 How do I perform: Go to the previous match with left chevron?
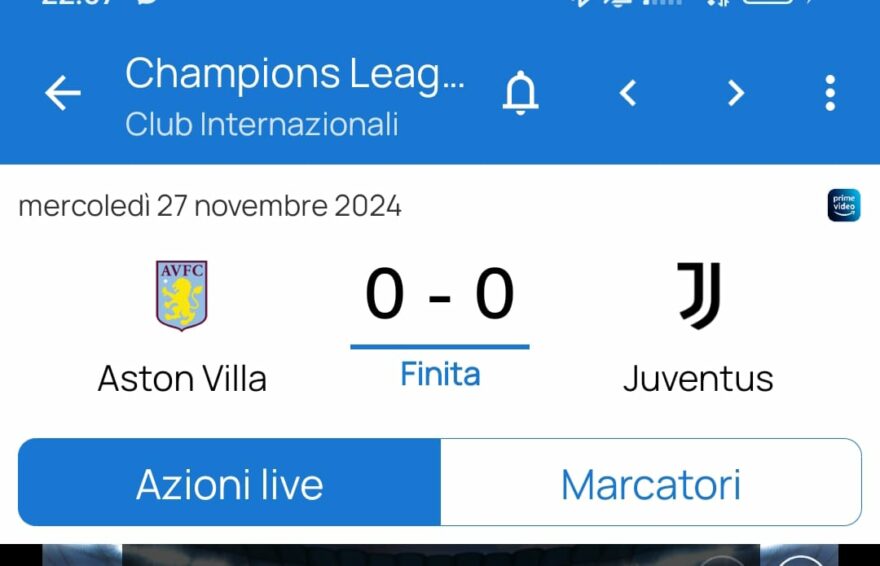(x=628, y=94)
